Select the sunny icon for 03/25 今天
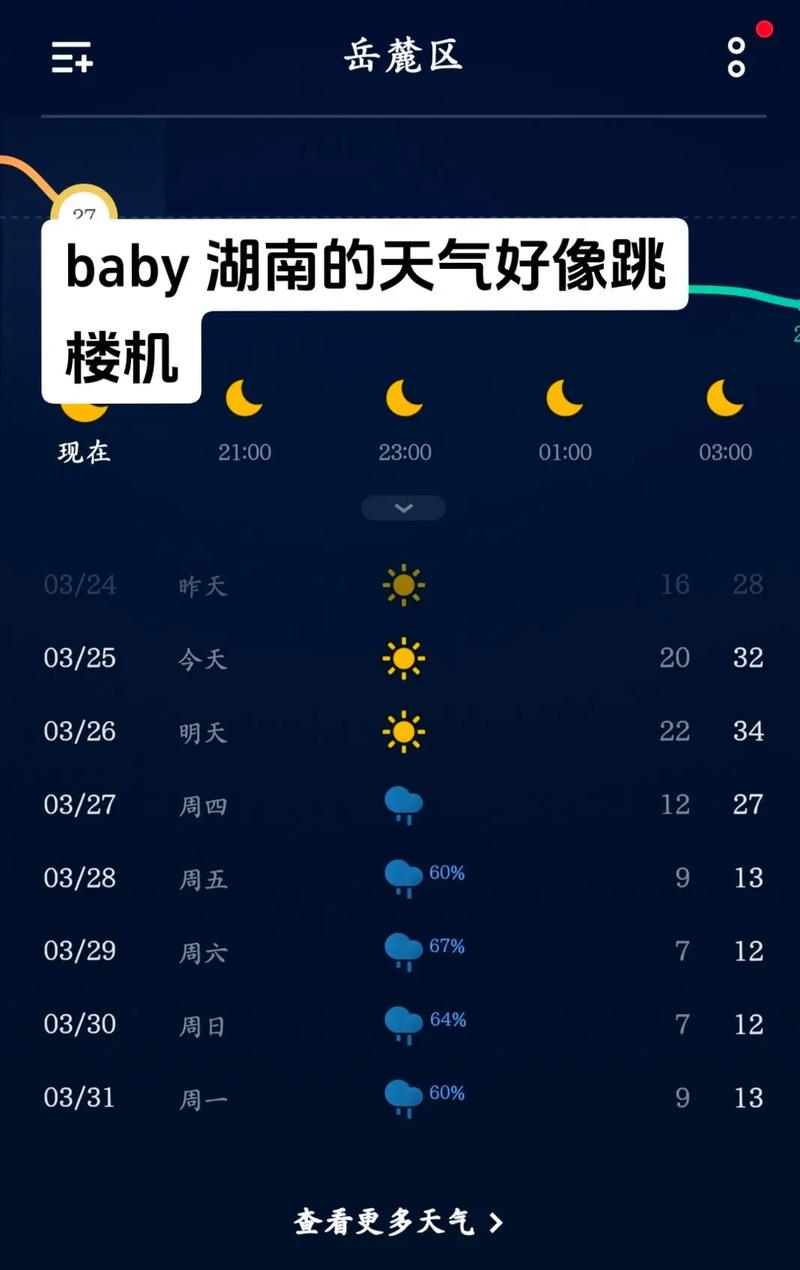This screenshot has height=1270, width=800. point(404,658)
